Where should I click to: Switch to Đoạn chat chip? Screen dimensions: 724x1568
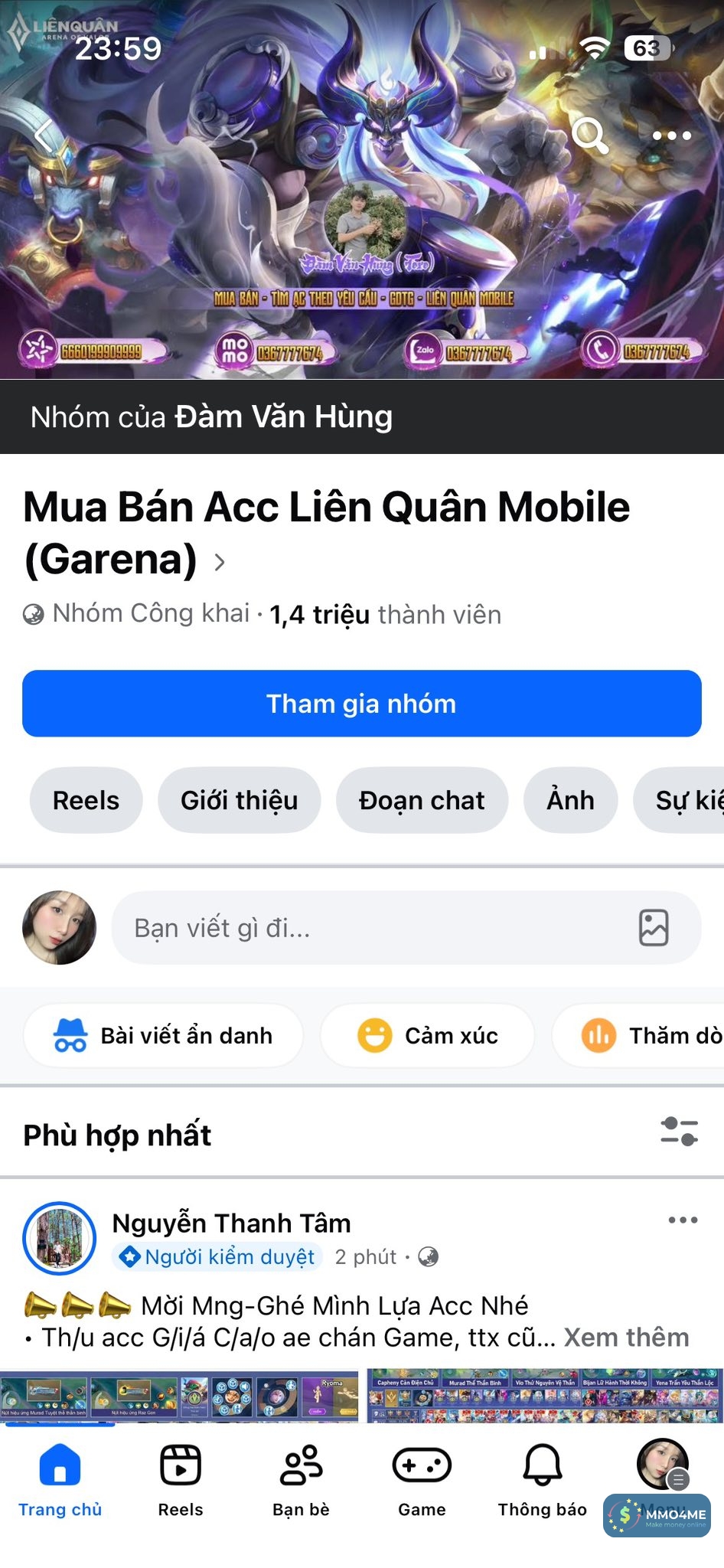click(422, 800)
